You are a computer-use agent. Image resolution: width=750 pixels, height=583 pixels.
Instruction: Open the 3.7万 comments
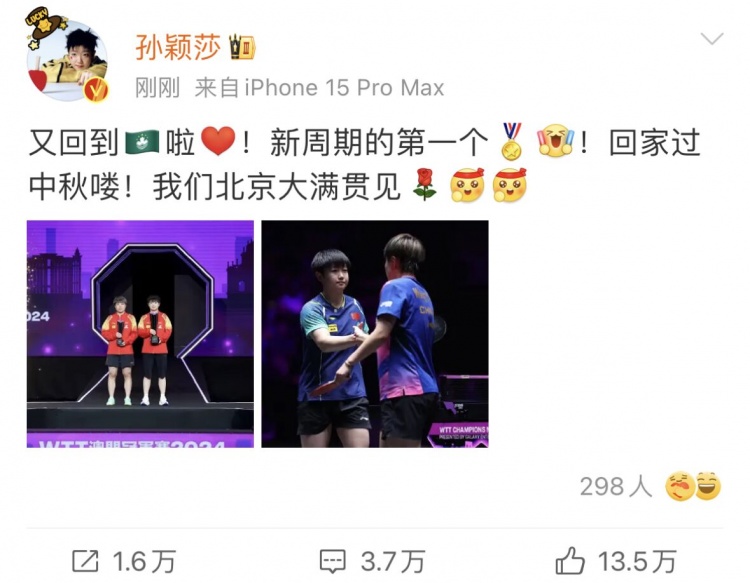pos(372,561)
